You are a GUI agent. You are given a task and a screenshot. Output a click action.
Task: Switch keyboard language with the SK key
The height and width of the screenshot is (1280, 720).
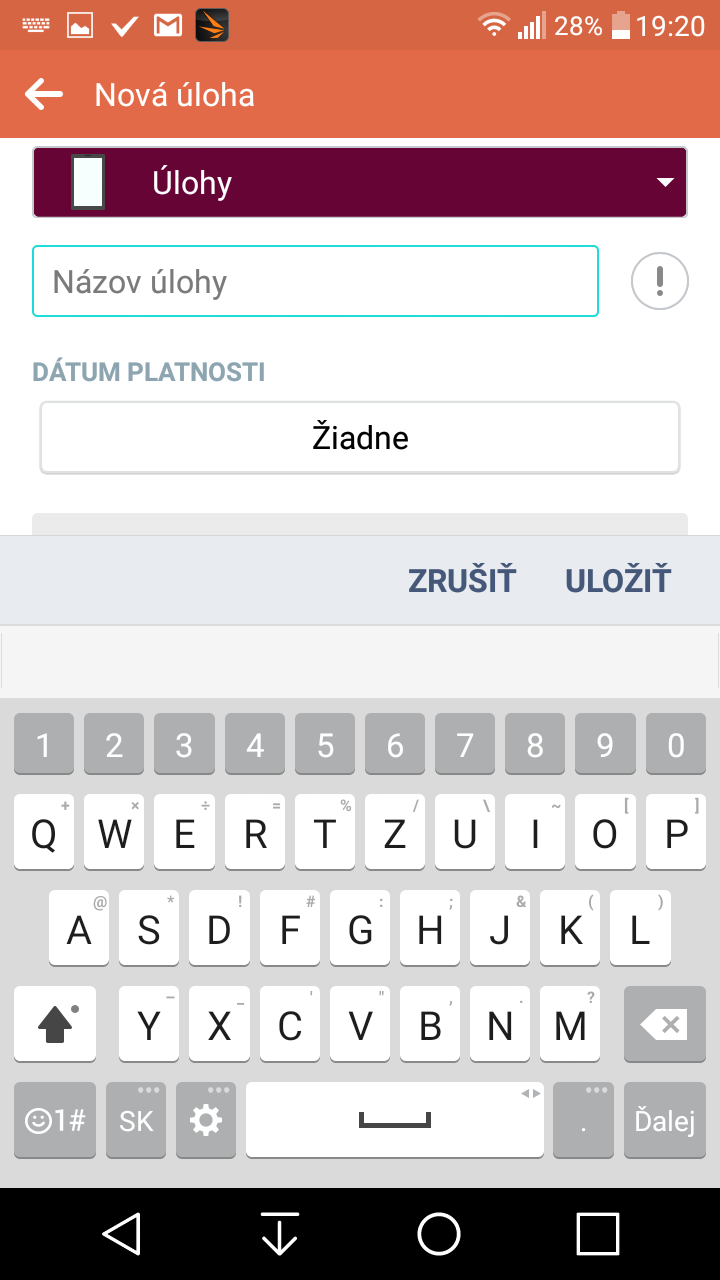point(136,1120)
